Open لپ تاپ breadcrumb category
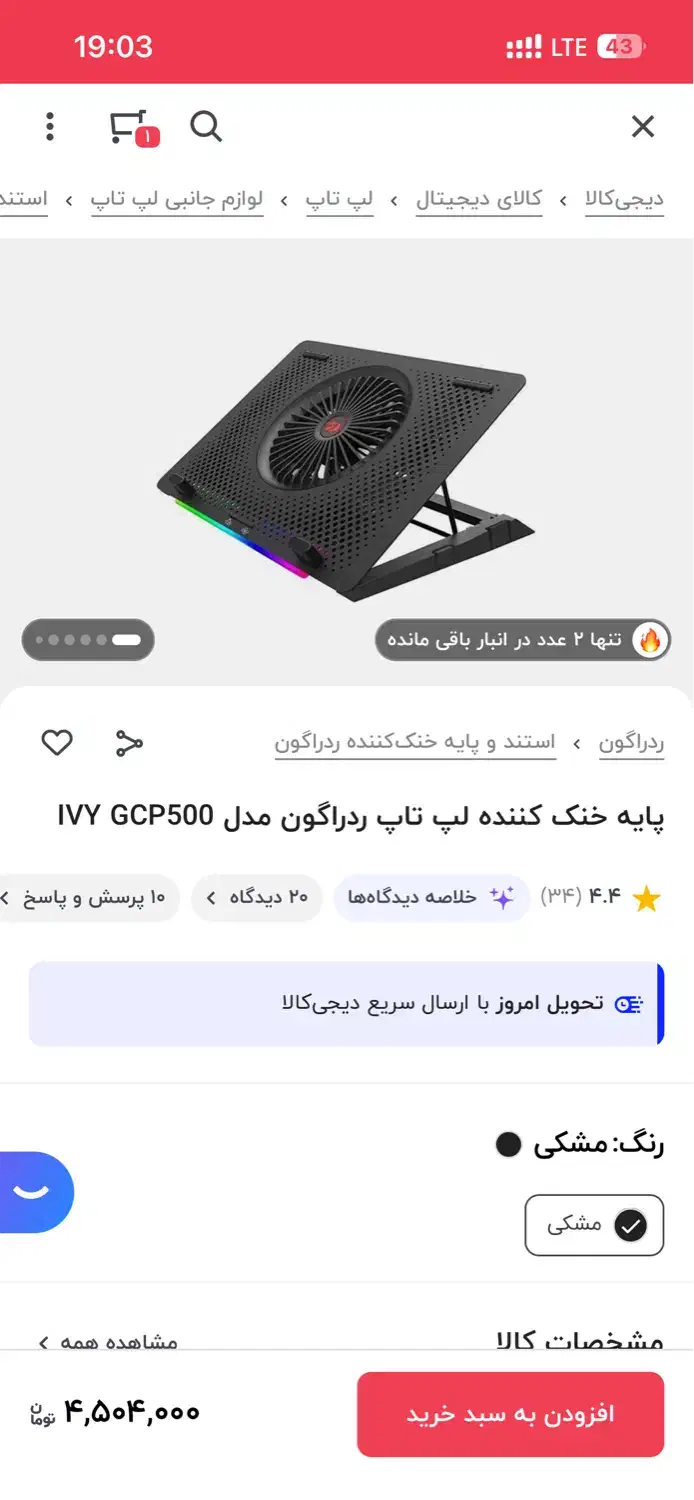 339,199
